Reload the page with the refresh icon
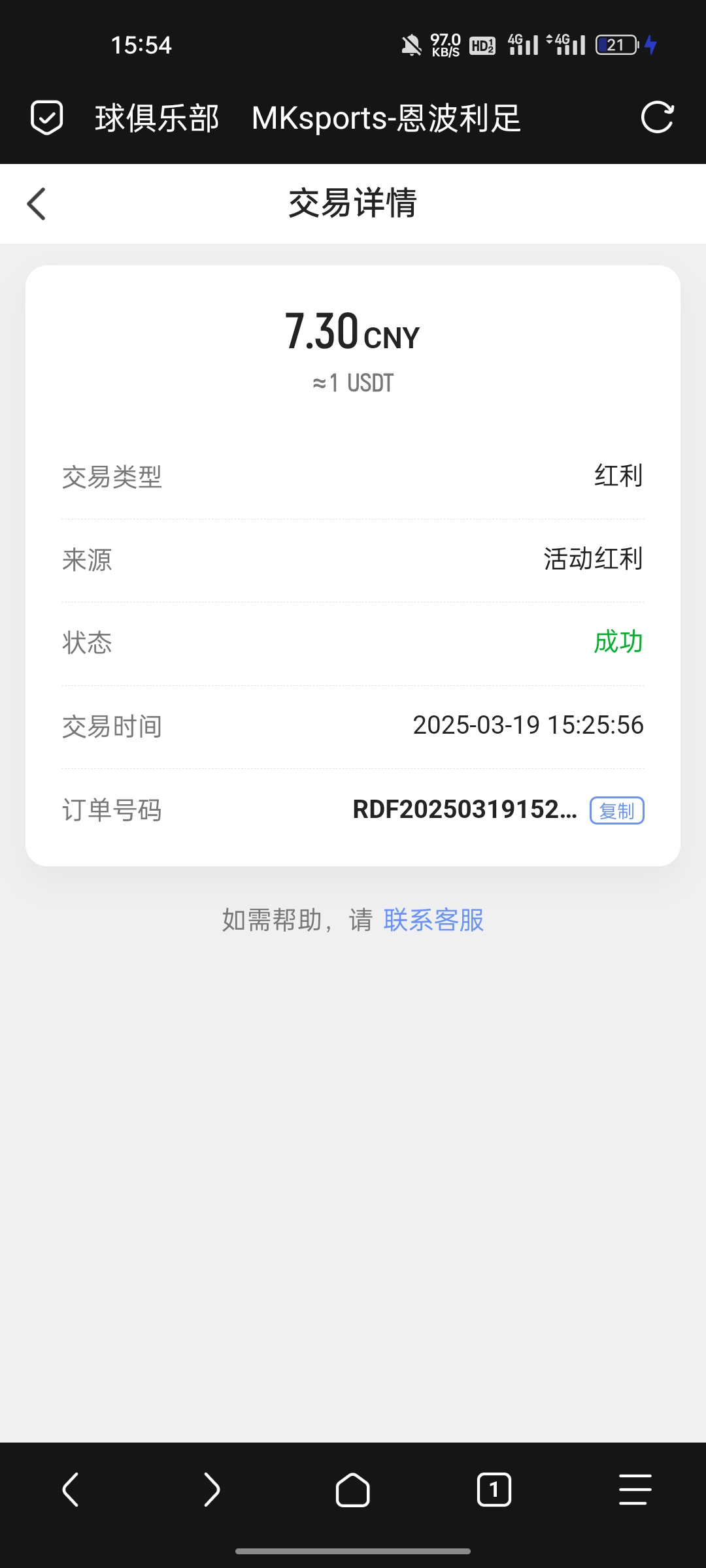 657,118
